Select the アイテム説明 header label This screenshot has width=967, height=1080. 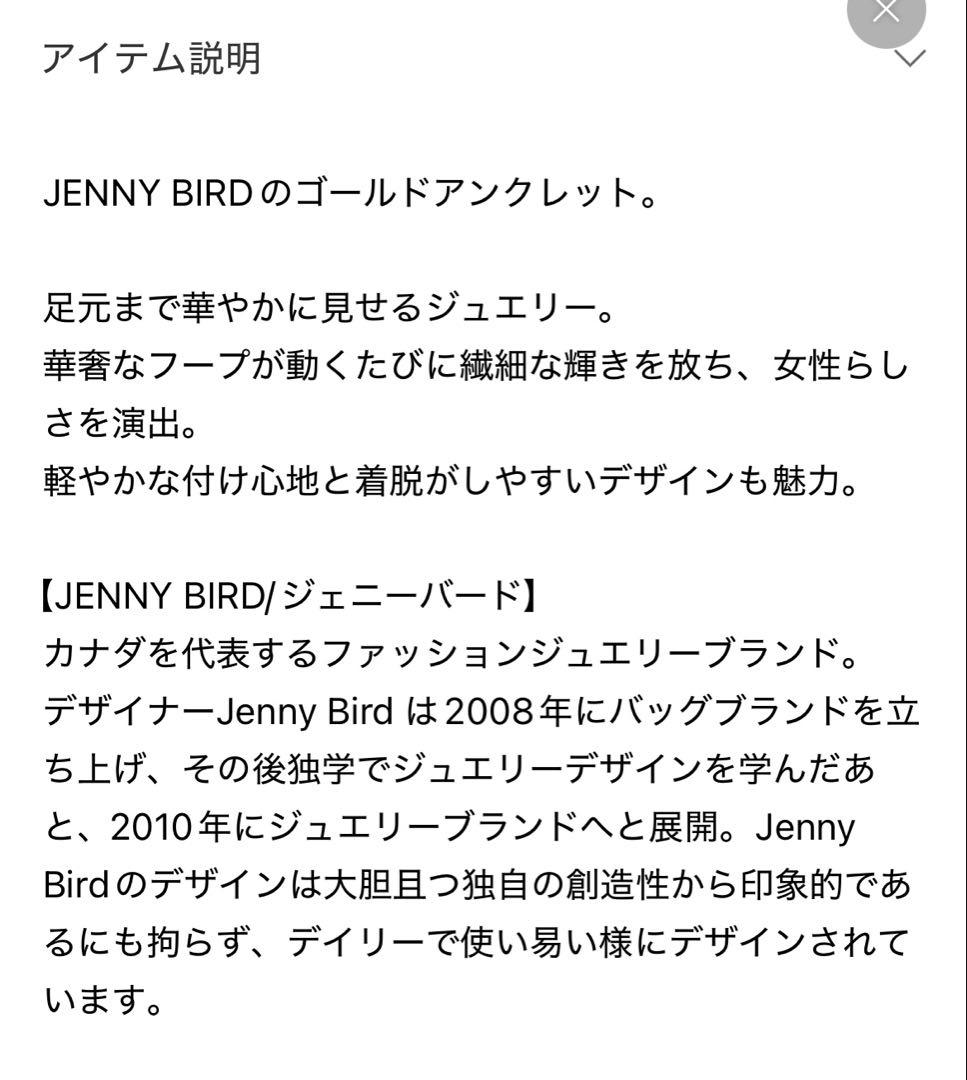pos(152,58)
